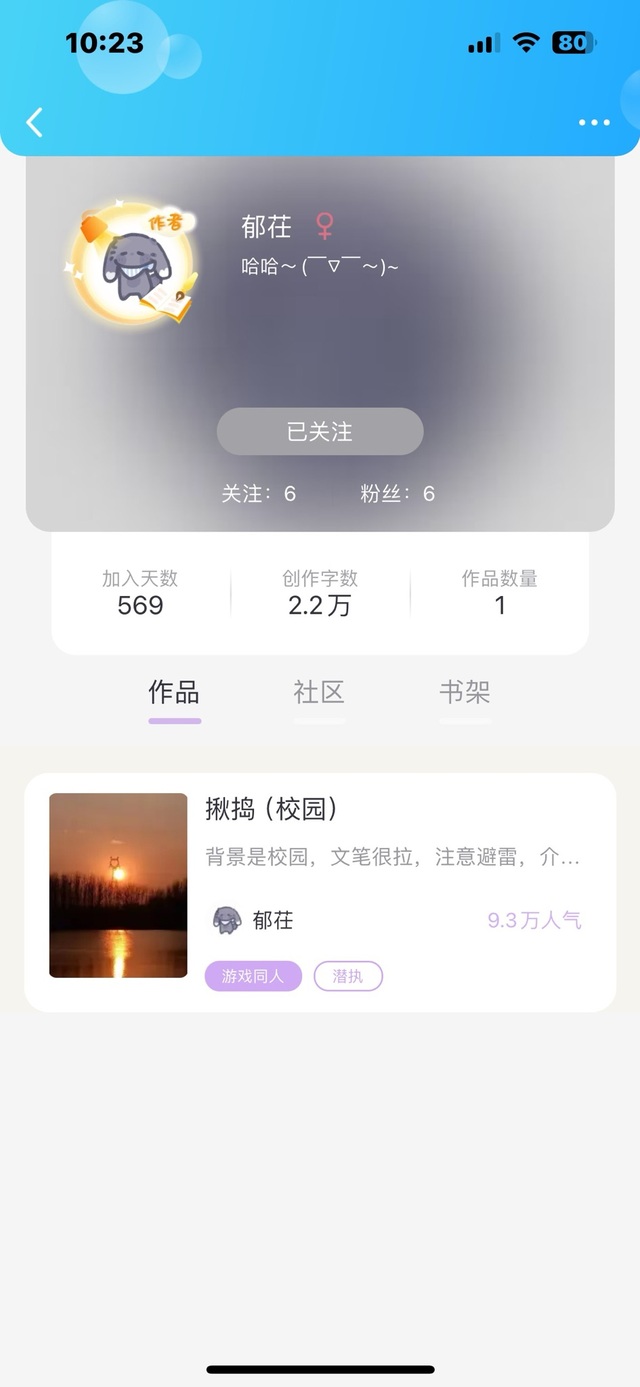View the 粉丝 followers list

tap(398, 493)
